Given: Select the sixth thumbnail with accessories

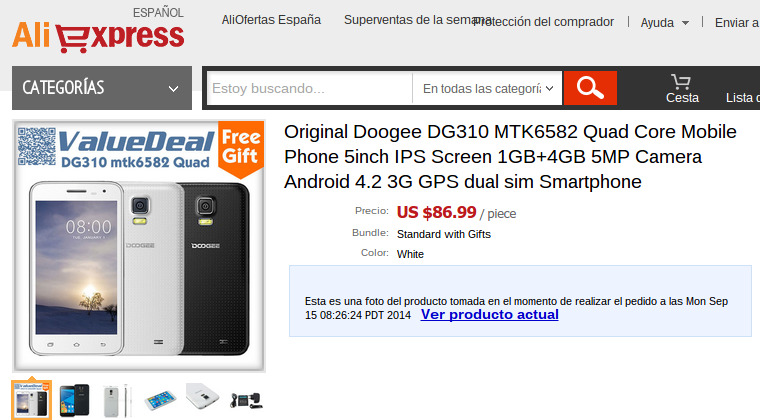Looking at the screenshot, I should (x=246, y=399).
